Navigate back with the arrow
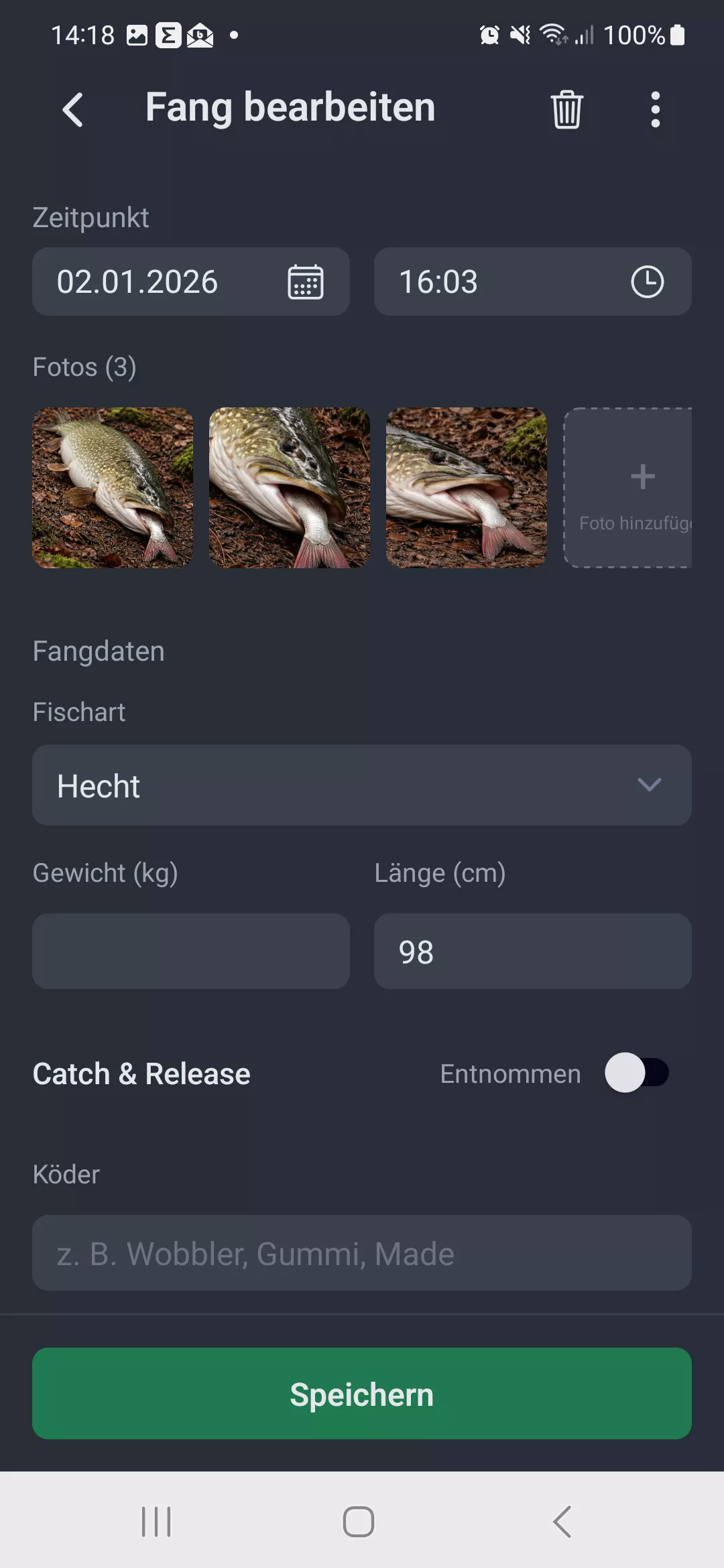This screenshot has width=724, height=1568. pos(72,109)
